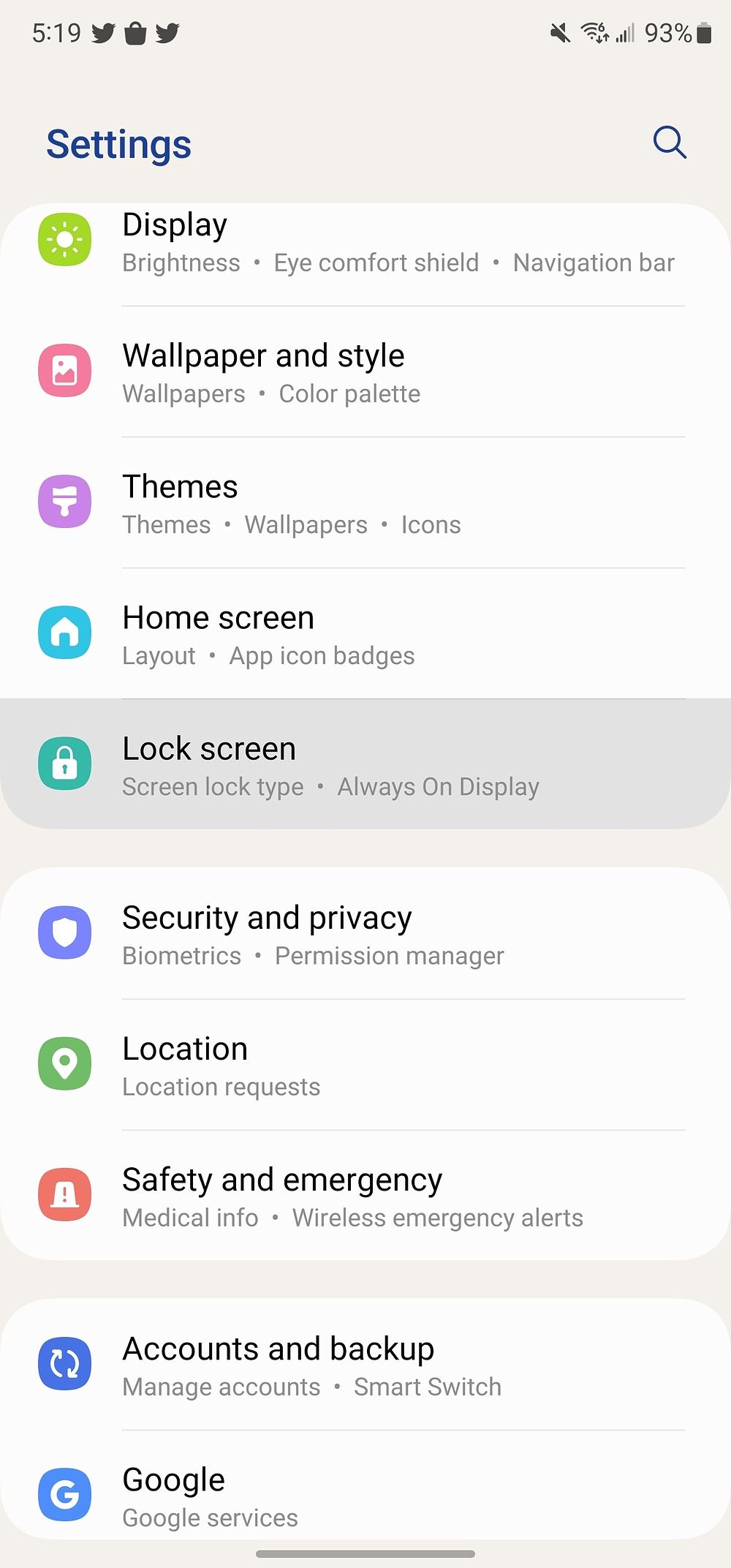This screenshot has width=731, height=1568.
Task: Select the Location requests entry
Action: tap(221, 1087)
